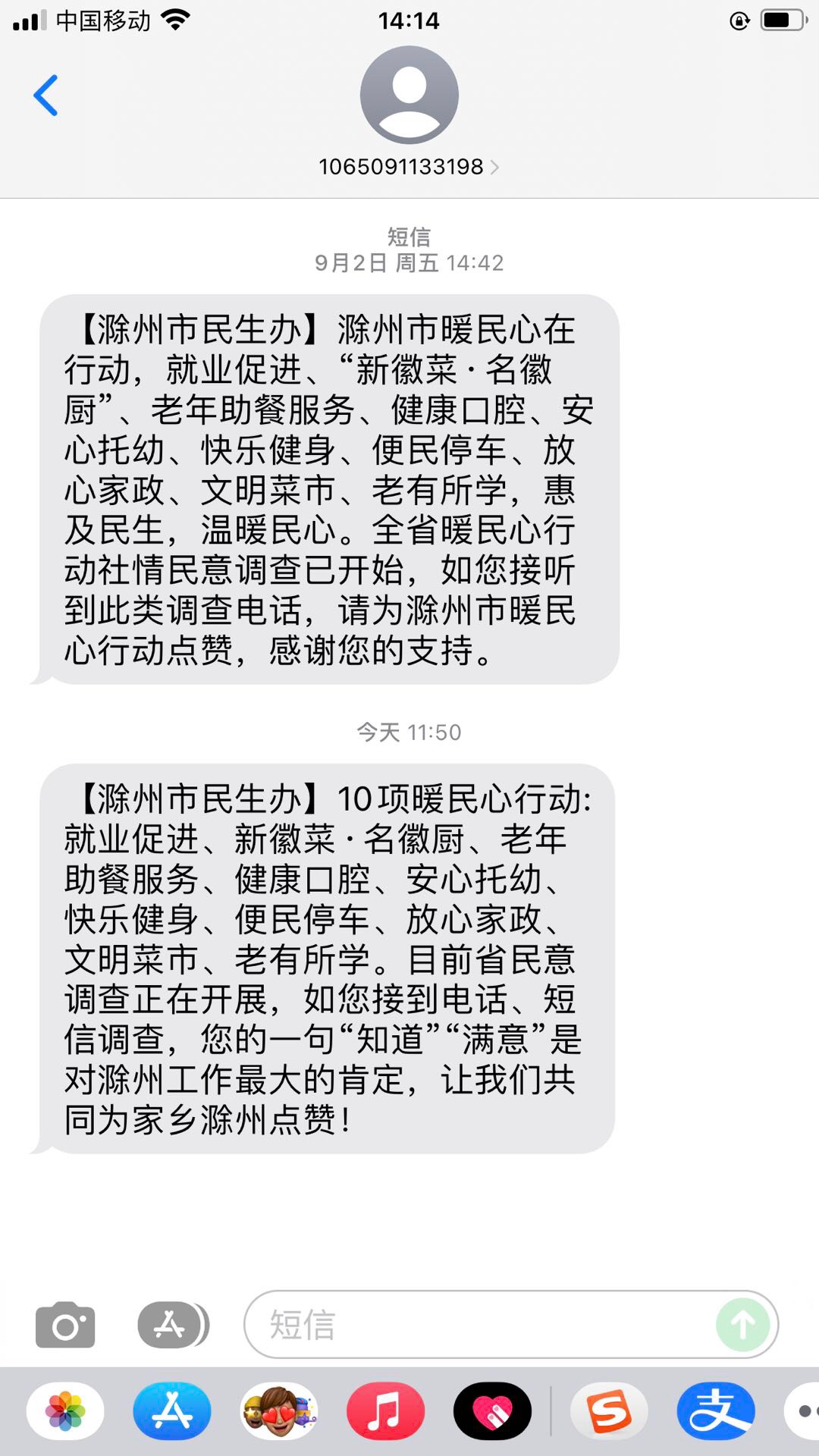Open the App Store iMessage app
This screenshot has width=819, height=1456.
point(172,1411)
